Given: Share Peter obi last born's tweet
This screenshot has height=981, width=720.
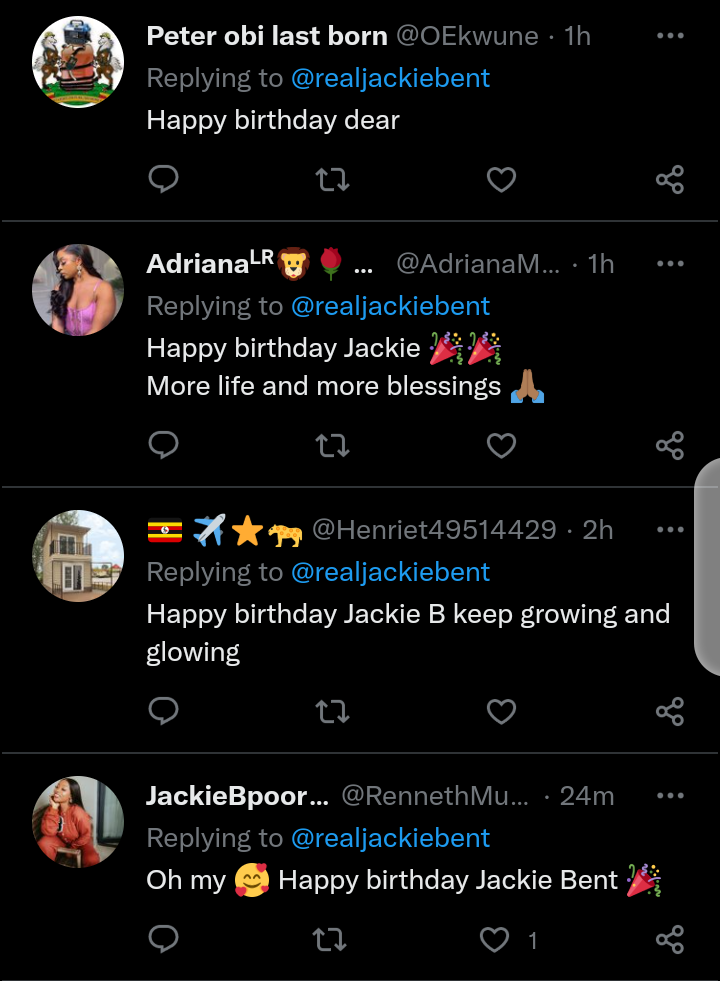Looking at the screenshot, I should [669, 180].
